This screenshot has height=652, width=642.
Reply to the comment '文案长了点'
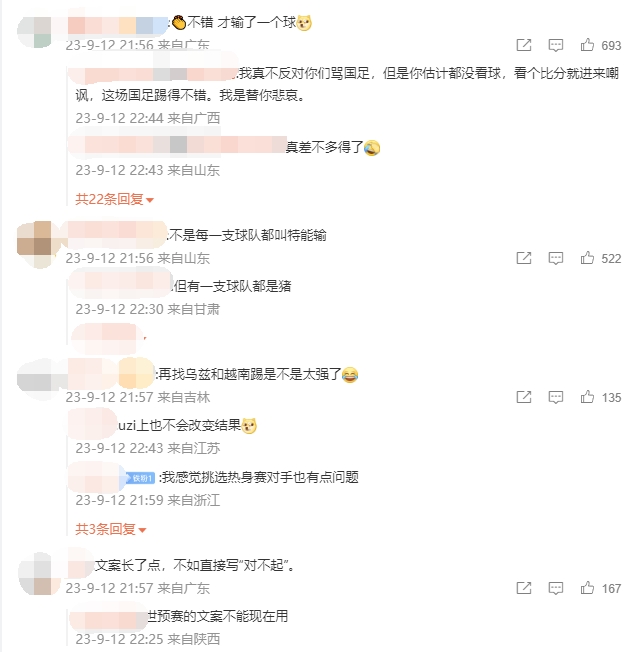[556, 588]
